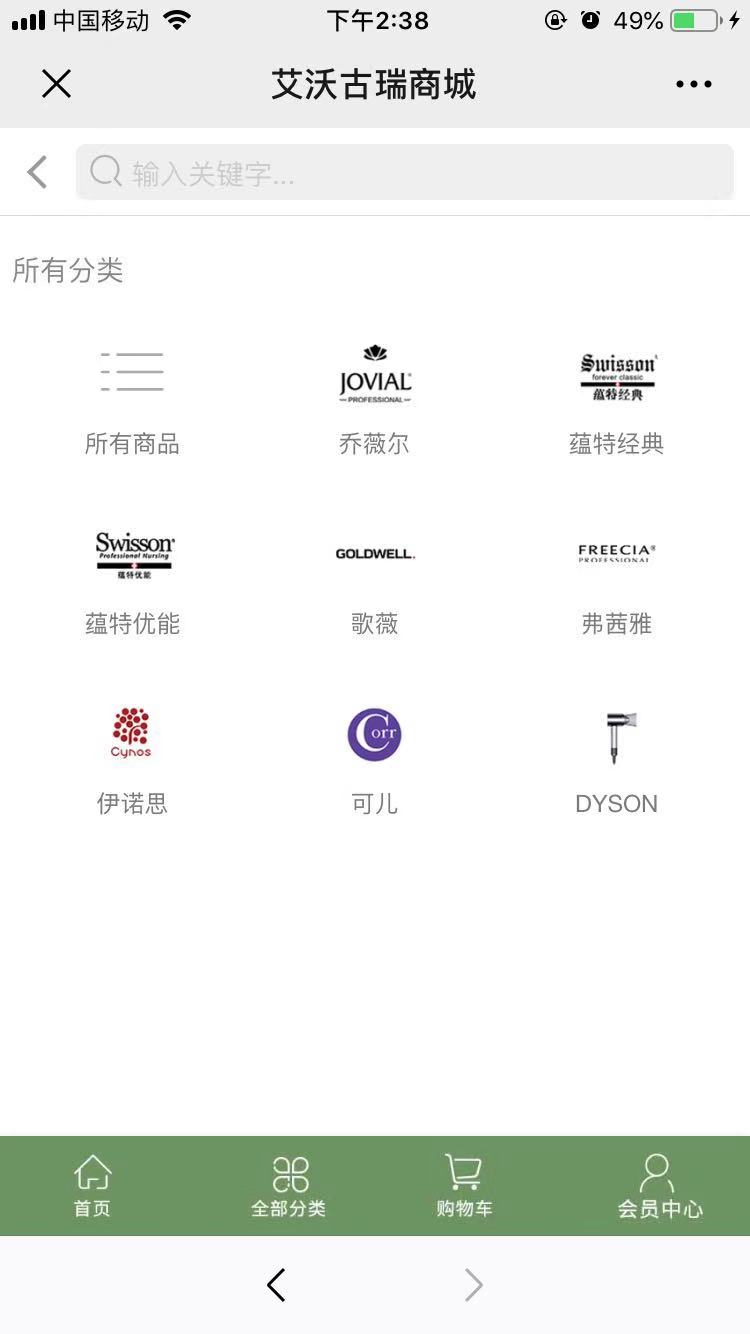Select the 蕴特经典 brand category
The width and height of the screenshot is (750, 1334).
(617, 398)
